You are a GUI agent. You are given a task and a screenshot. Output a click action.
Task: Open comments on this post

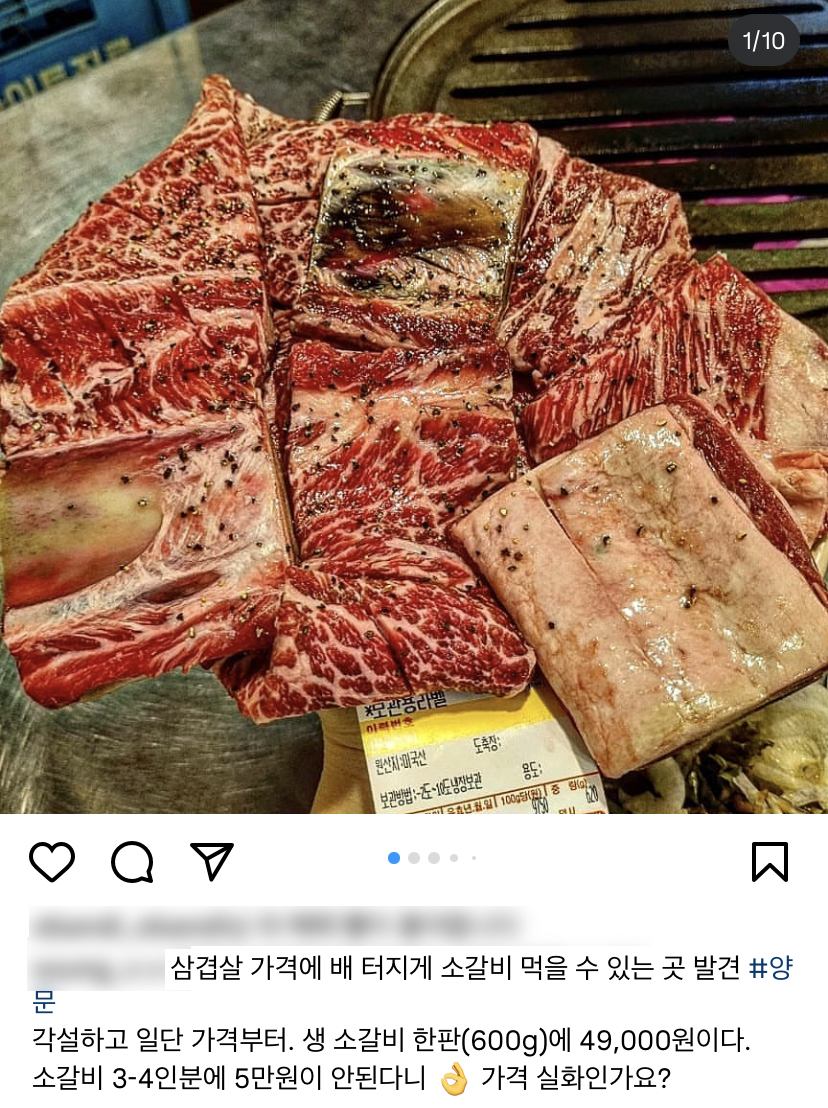(132, 861)
